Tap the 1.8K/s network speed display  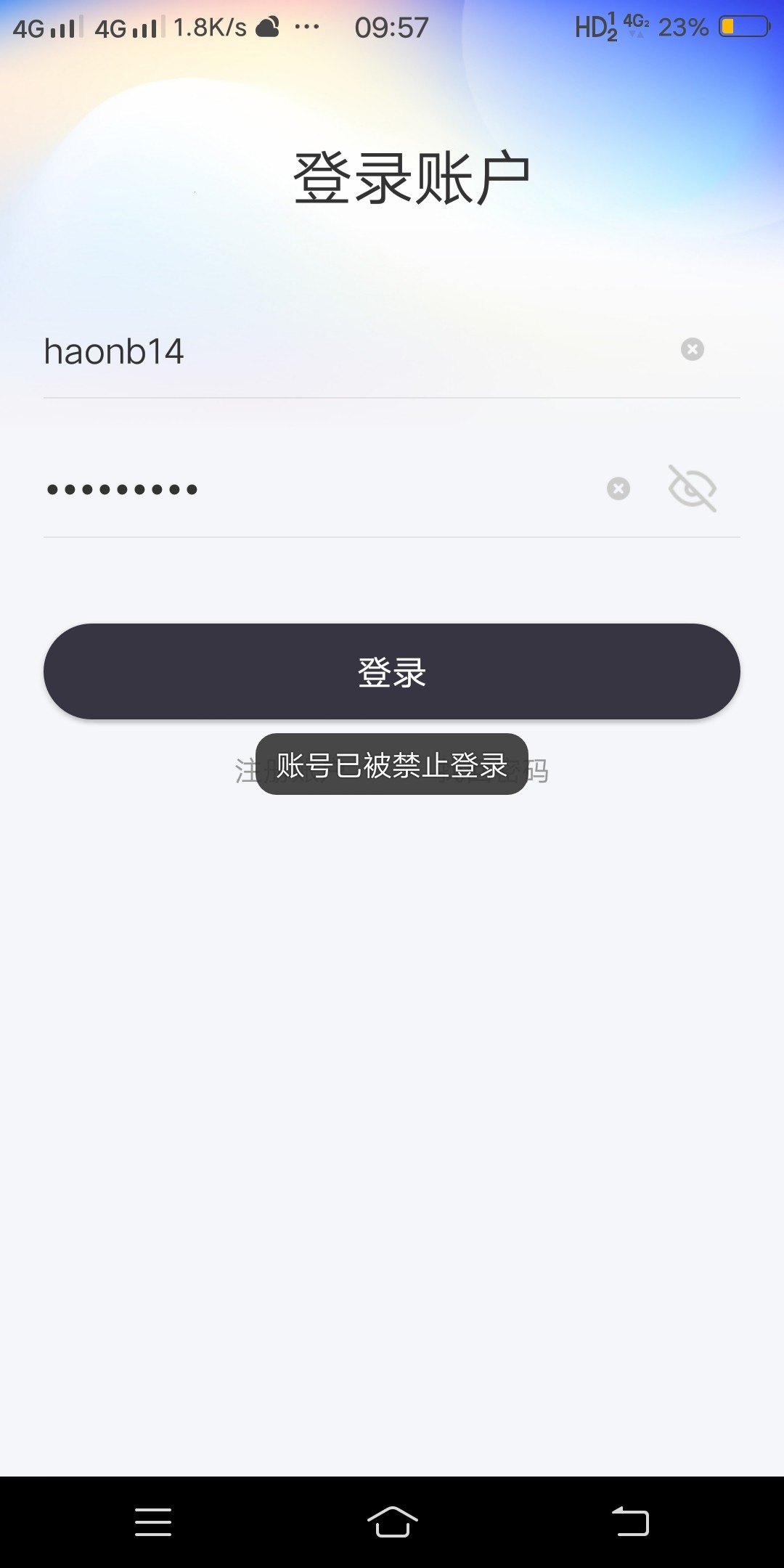[211, 27]
